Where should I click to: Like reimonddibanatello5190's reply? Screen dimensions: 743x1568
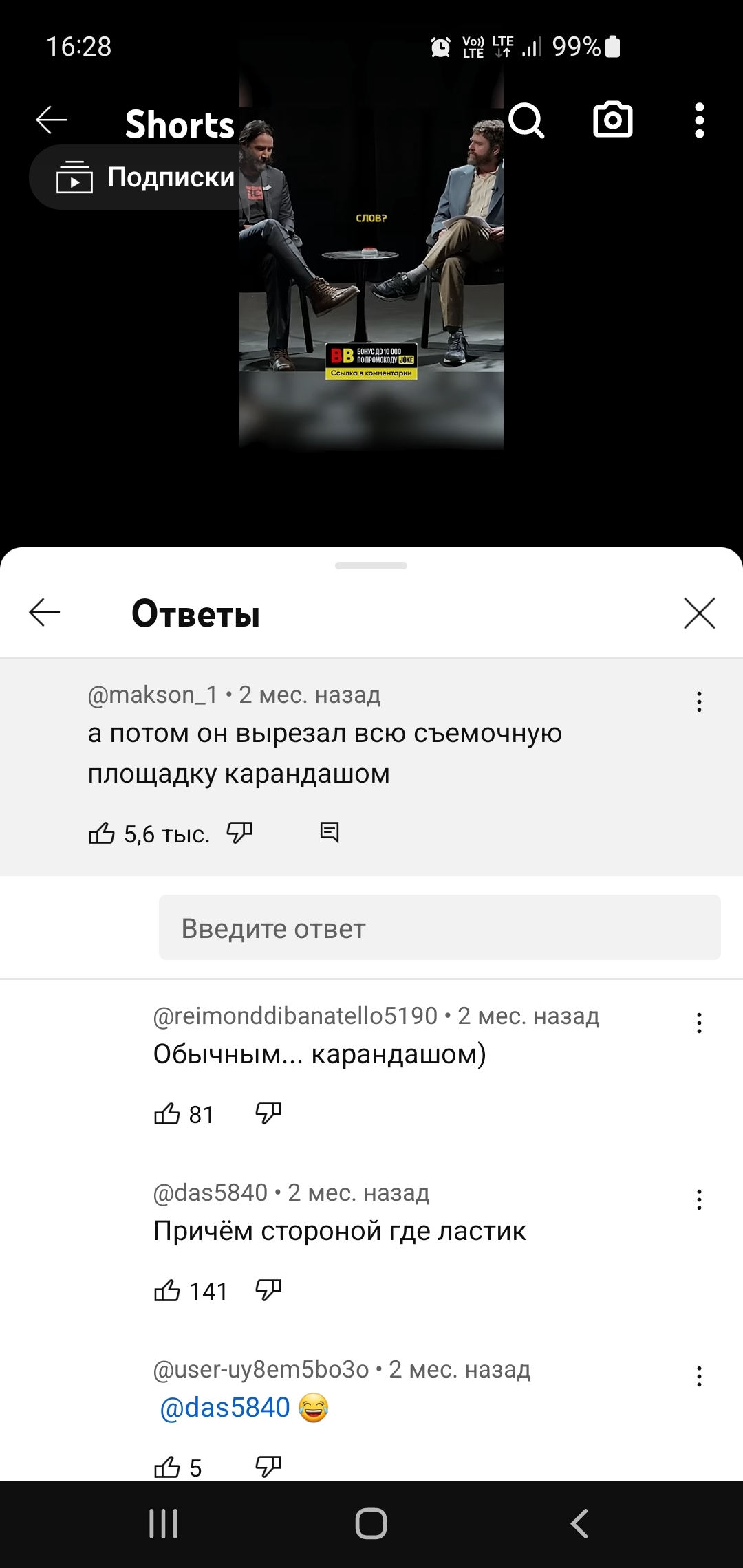pos(167,1113)
